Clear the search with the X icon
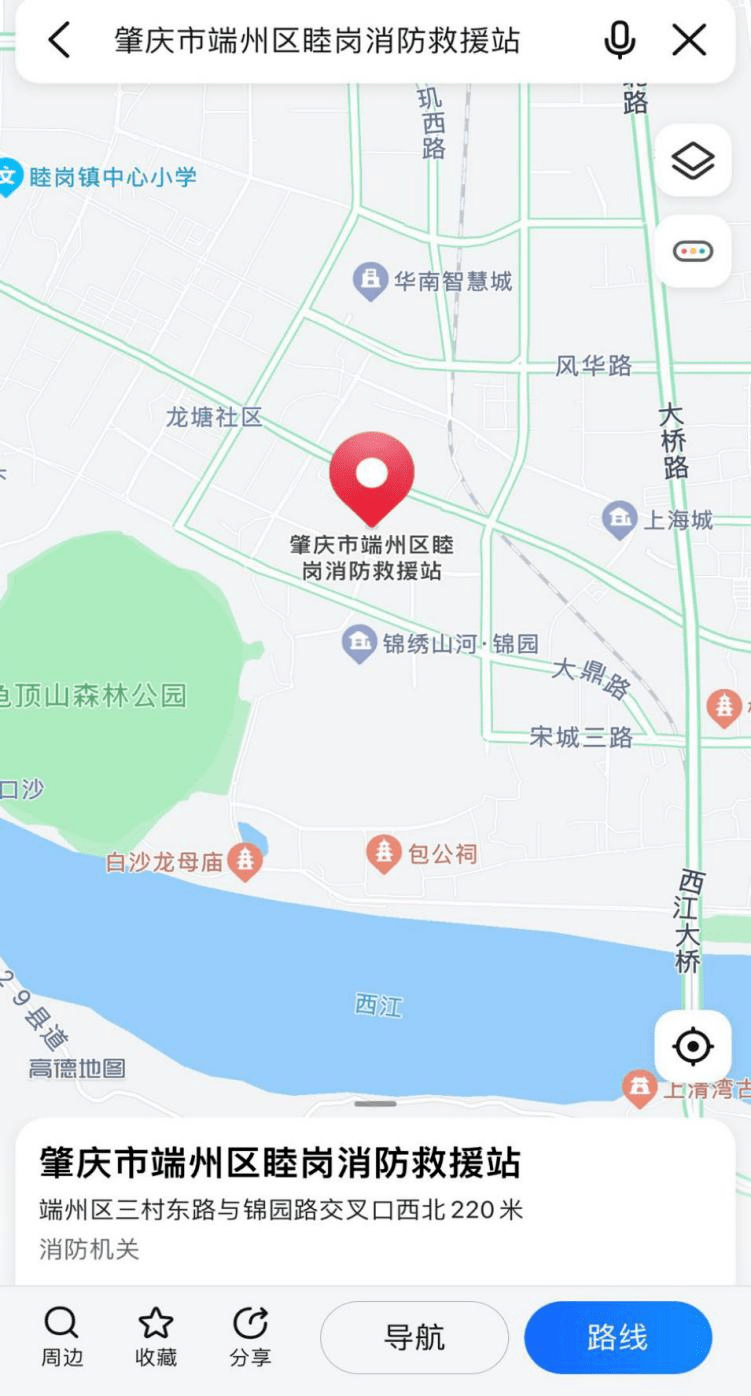Screen dimensions: 751x1396 tap(689, 41)
